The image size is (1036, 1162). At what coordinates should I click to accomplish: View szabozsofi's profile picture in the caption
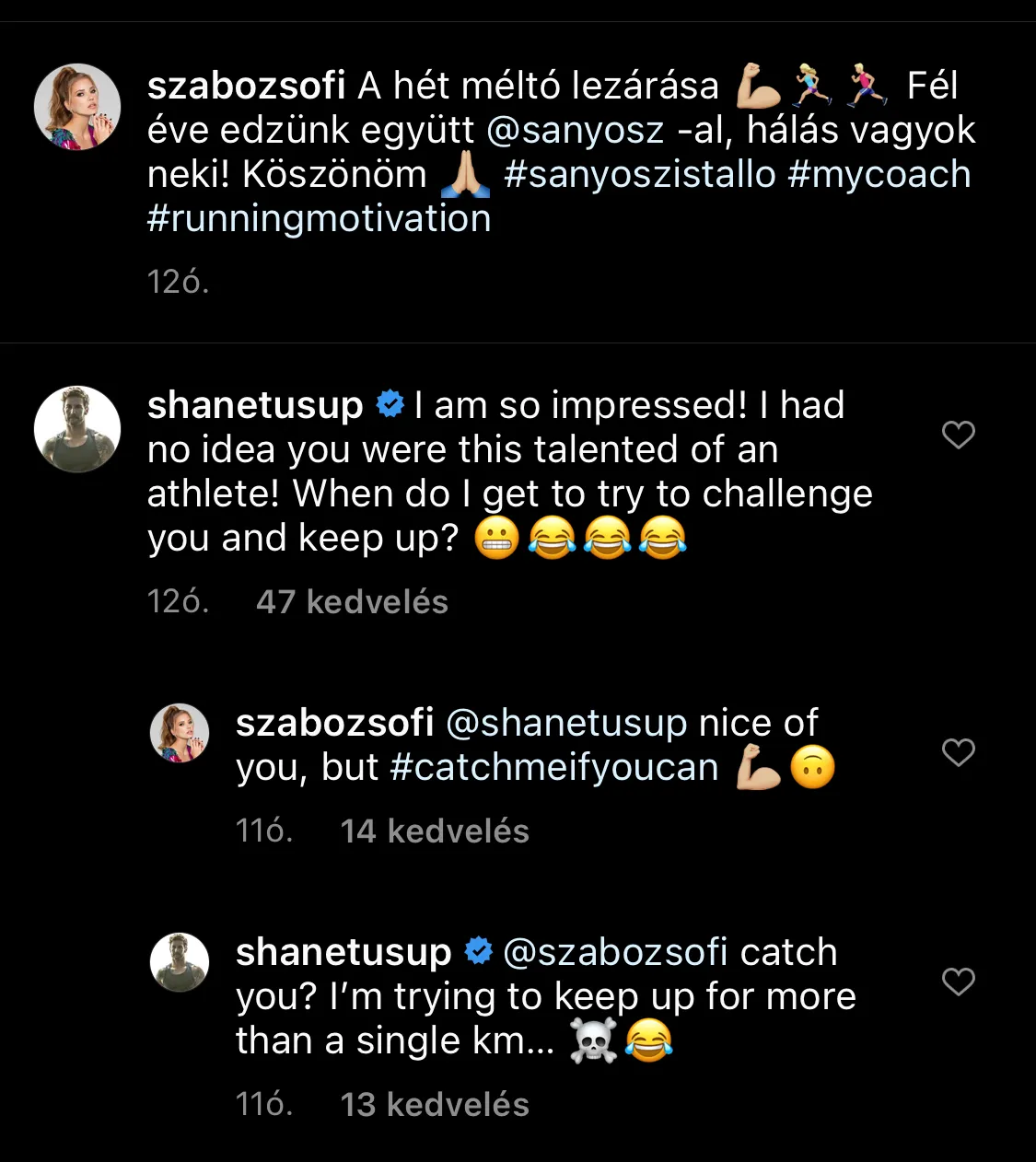click(x=77, y=107)
